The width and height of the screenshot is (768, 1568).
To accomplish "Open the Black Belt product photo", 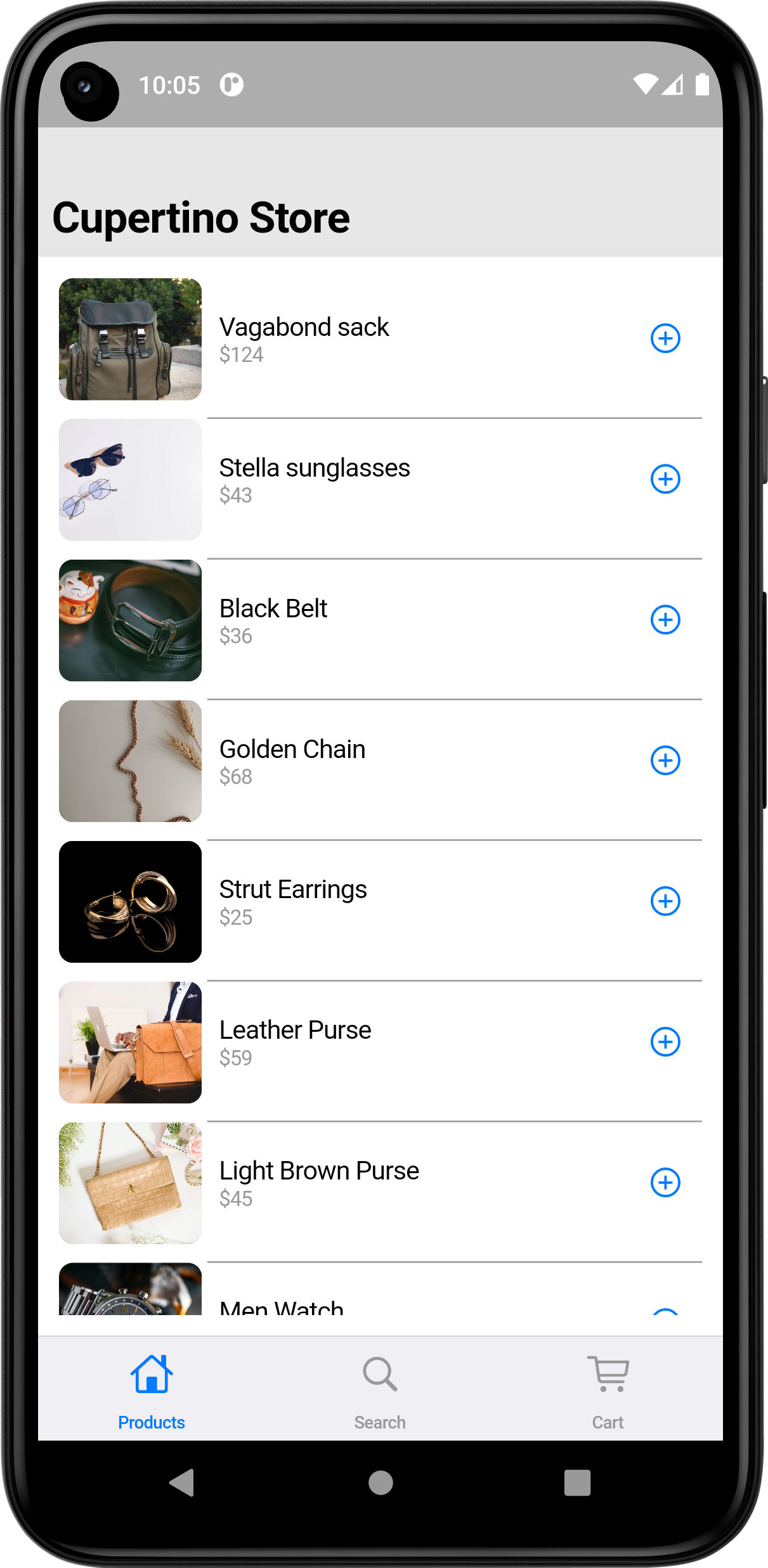I will (129, 620).
